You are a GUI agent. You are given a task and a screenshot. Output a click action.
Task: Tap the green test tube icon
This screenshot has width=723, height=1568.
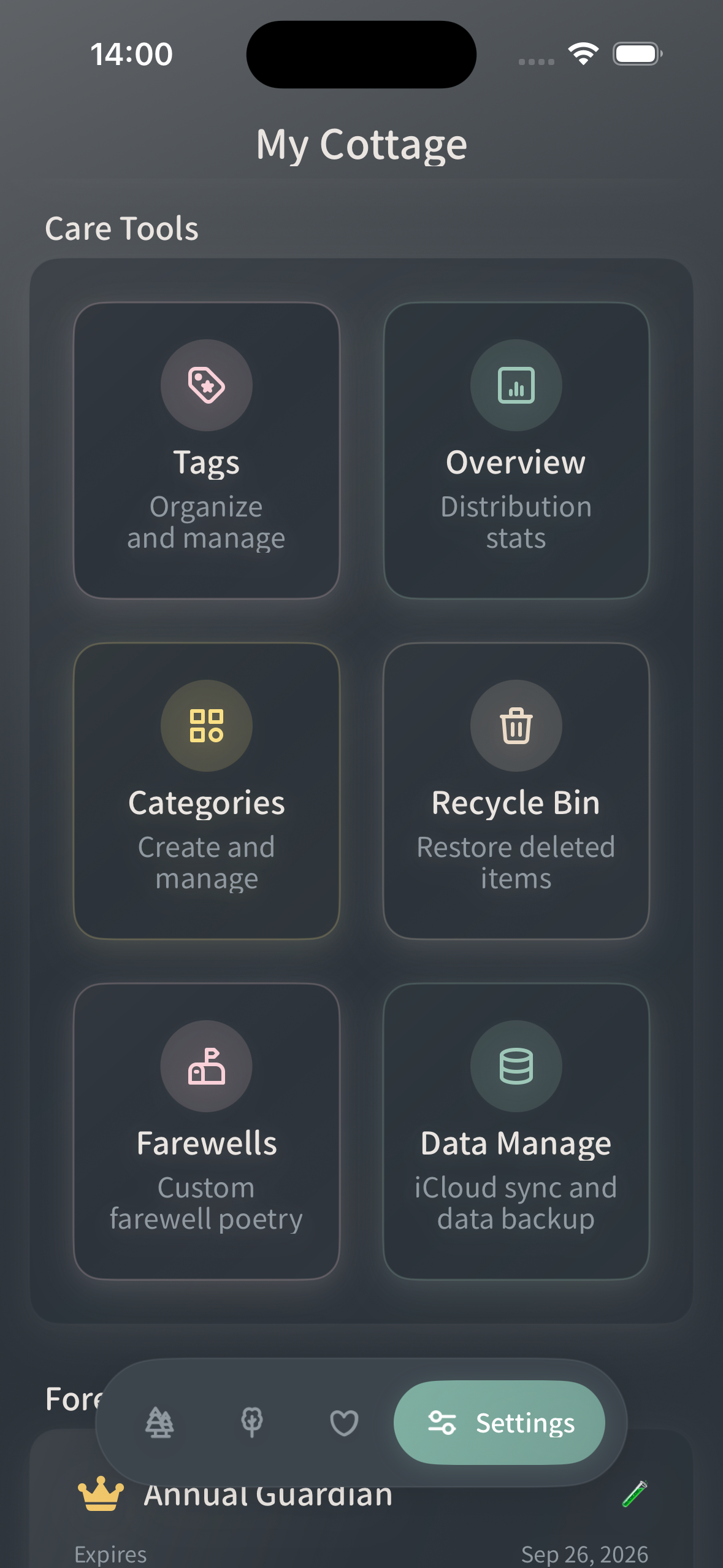pos(635,1494)
